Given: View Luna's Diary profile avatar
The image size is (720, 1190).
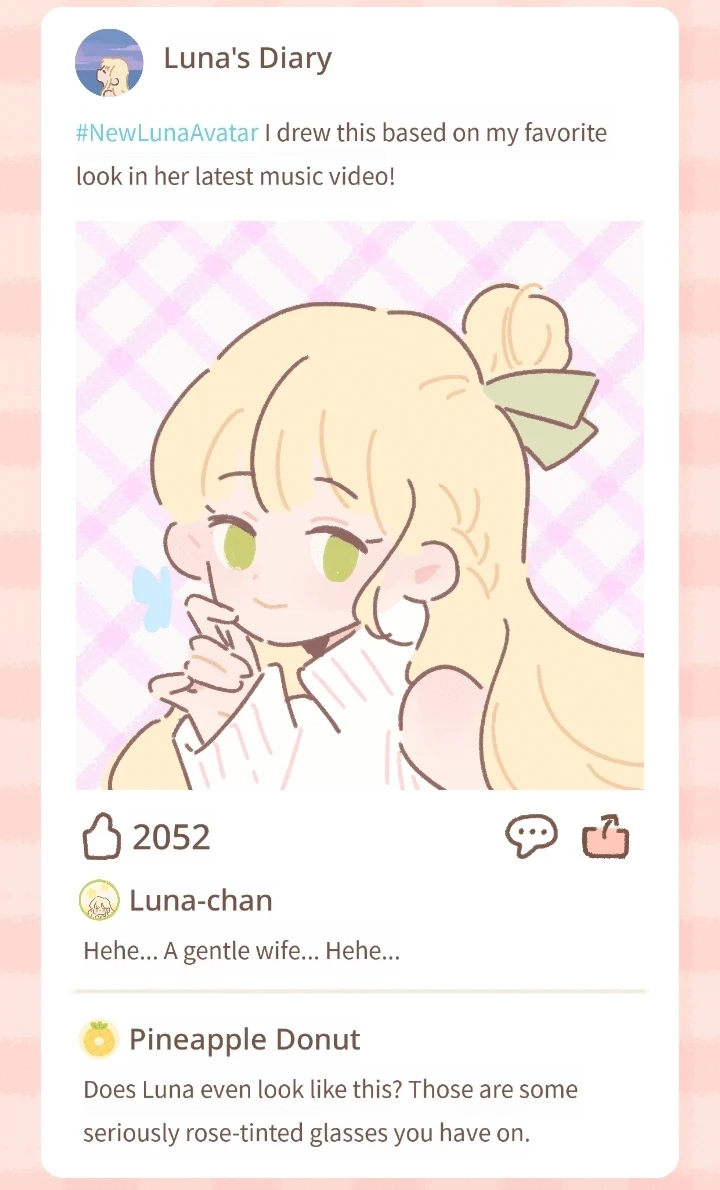Looking at the screenshot, I should coord(109,62).
